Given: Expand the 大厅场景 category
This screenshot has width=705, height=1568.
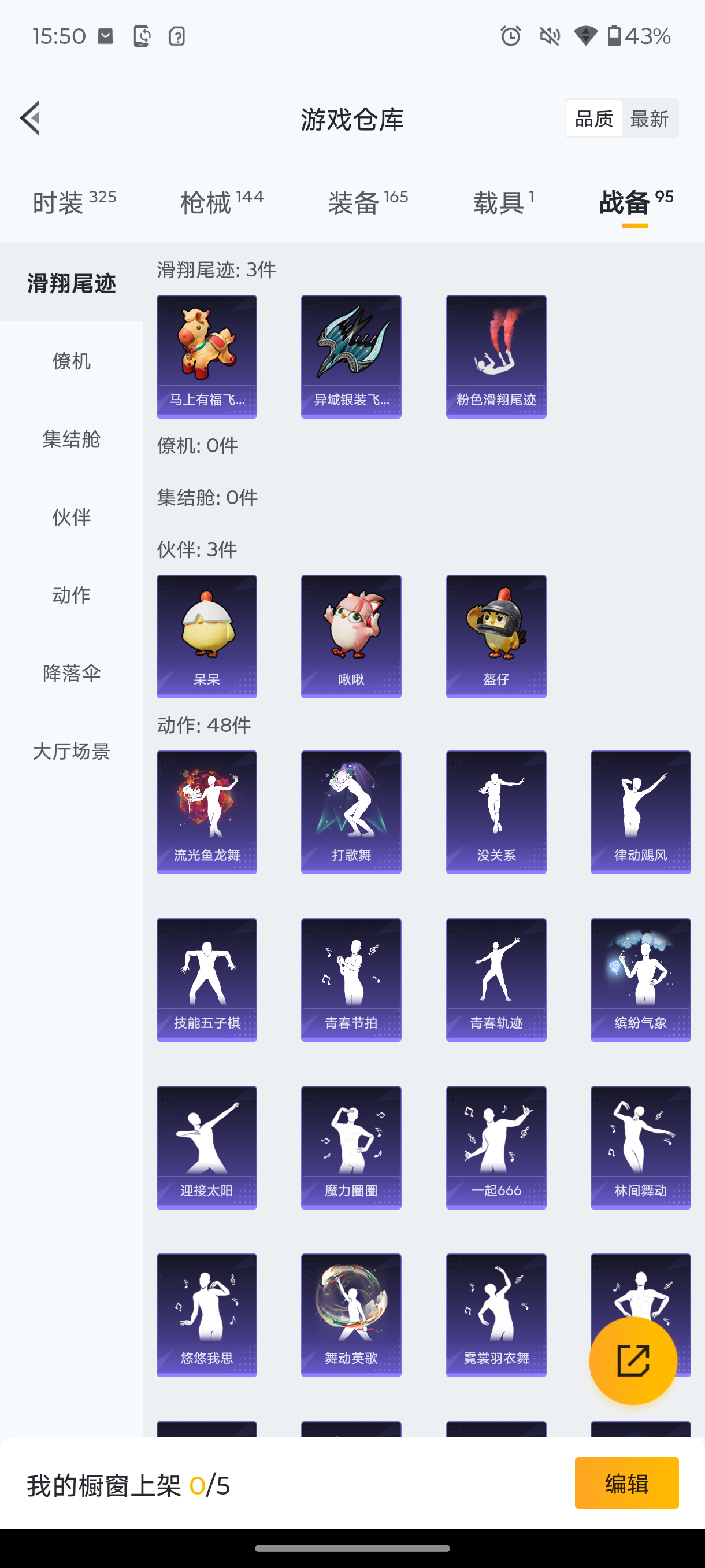Looking at the screenshot, I should pos(71,752).
